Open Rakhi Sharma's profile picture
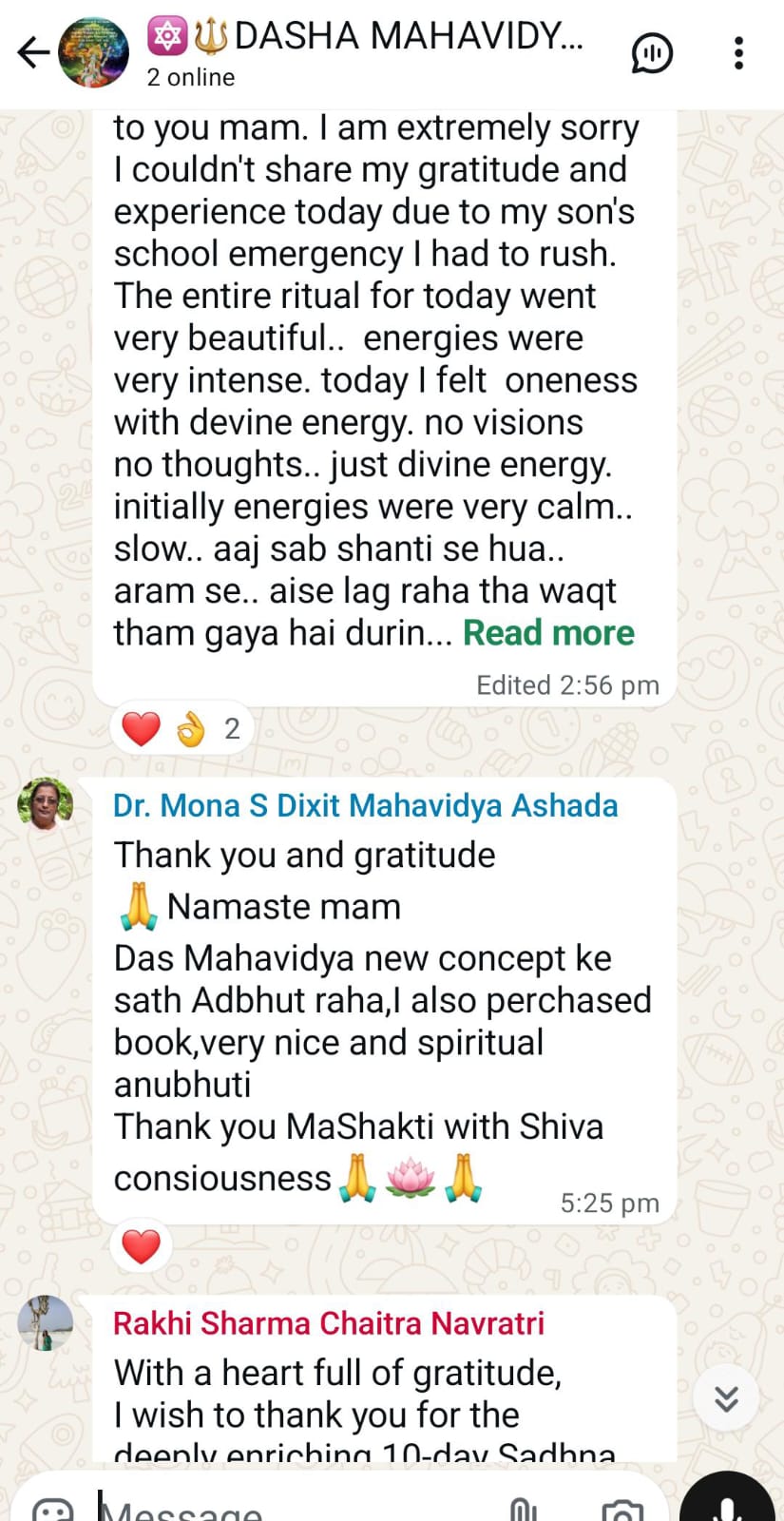 pyautogui.click(x=46, y=1322)
